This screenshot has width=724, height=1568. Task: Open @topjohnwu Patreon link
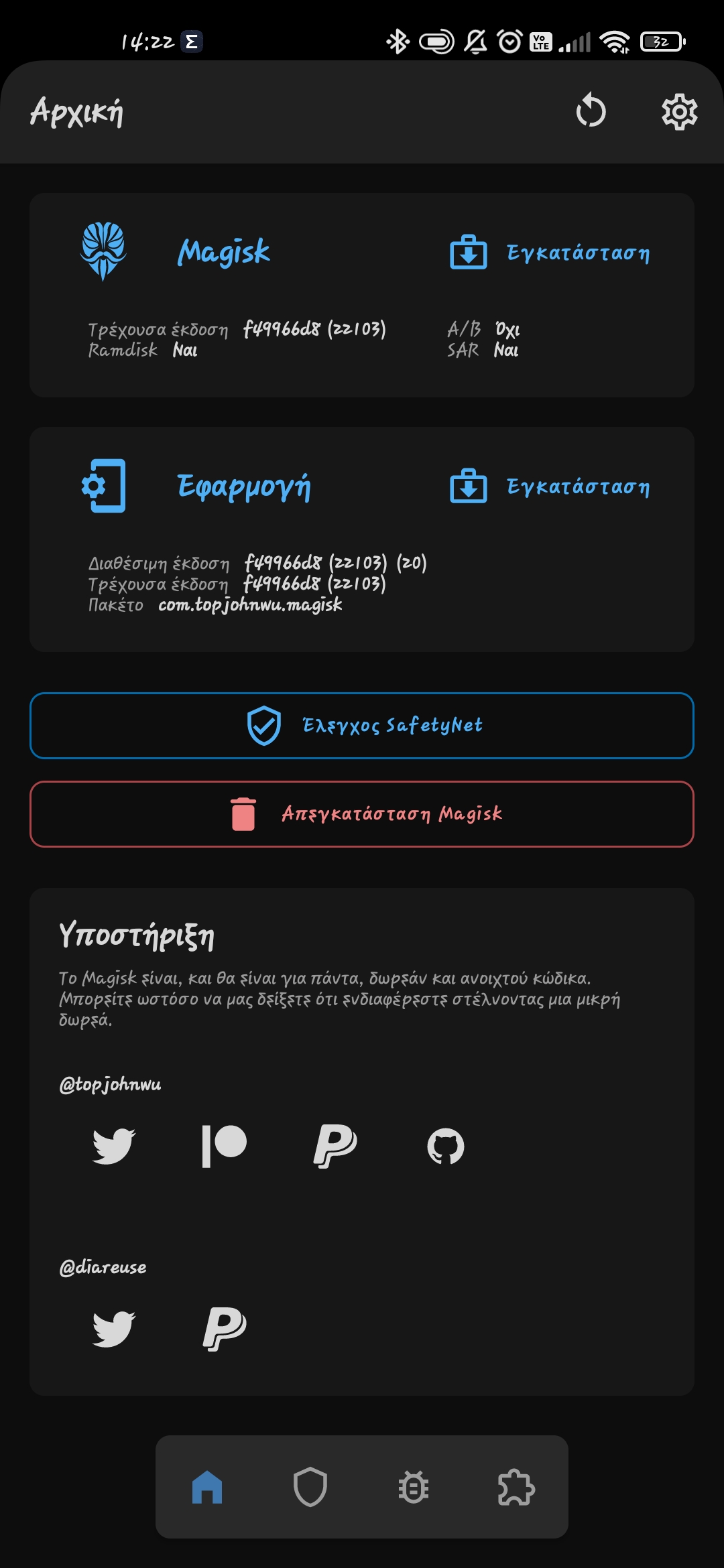(x=225, y=1146)
